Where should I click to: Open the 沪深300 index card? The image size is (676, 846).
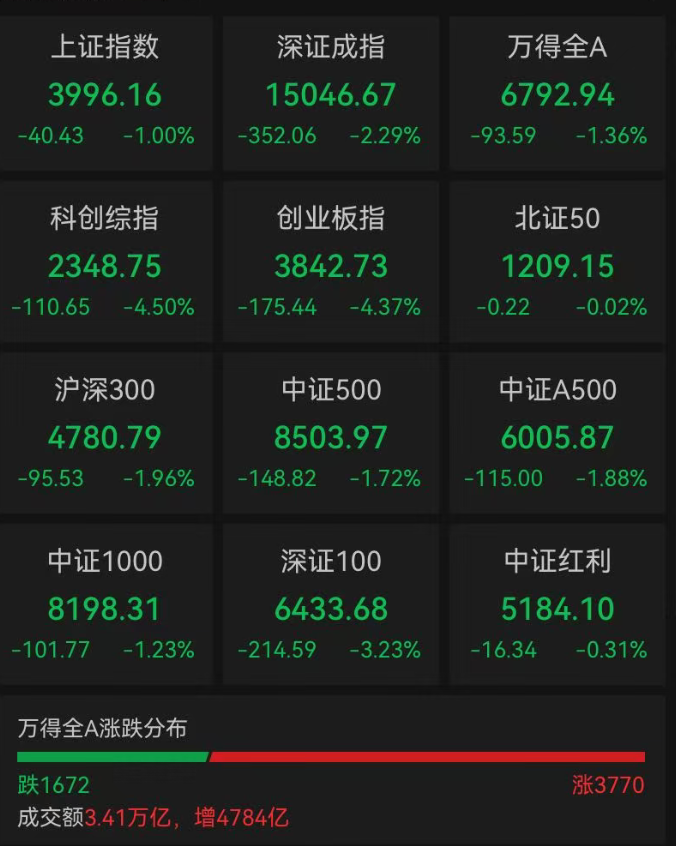point(106,433)
